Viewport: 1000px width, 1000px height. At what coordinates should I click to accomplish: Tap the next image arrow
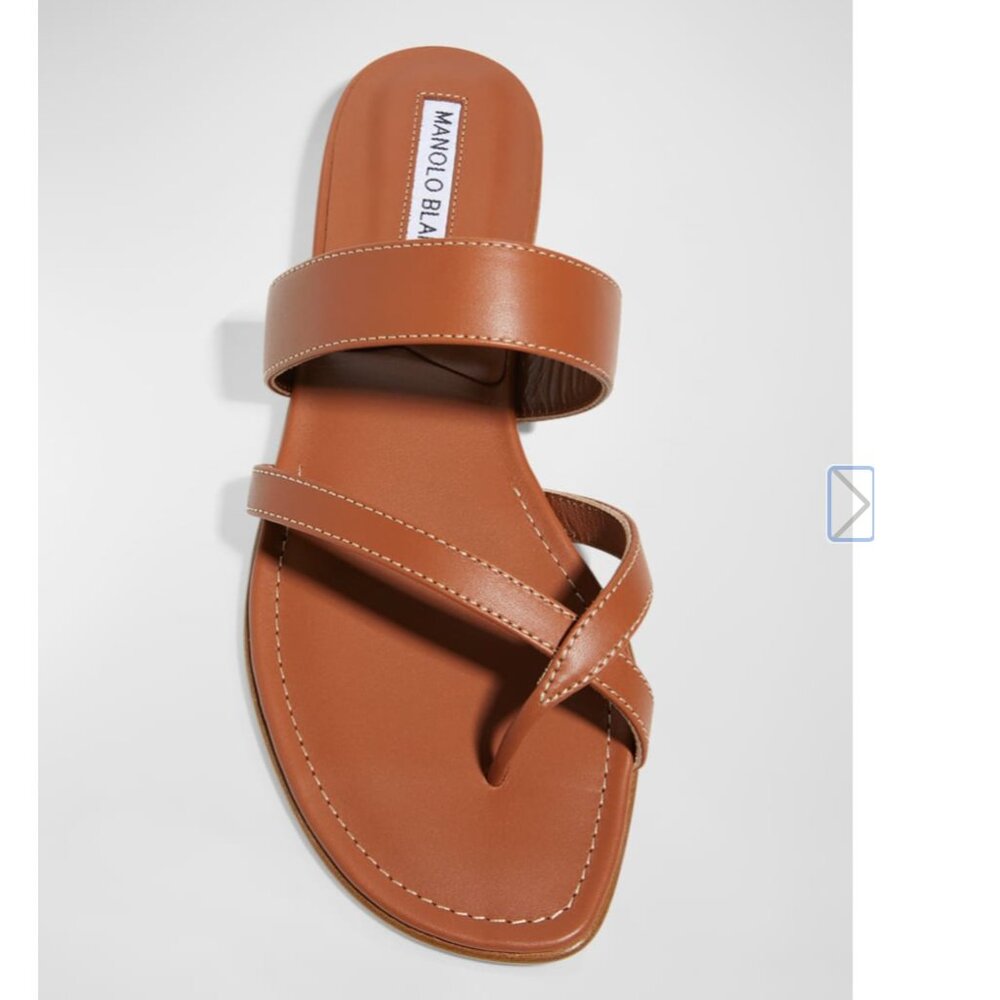[850, 503]
